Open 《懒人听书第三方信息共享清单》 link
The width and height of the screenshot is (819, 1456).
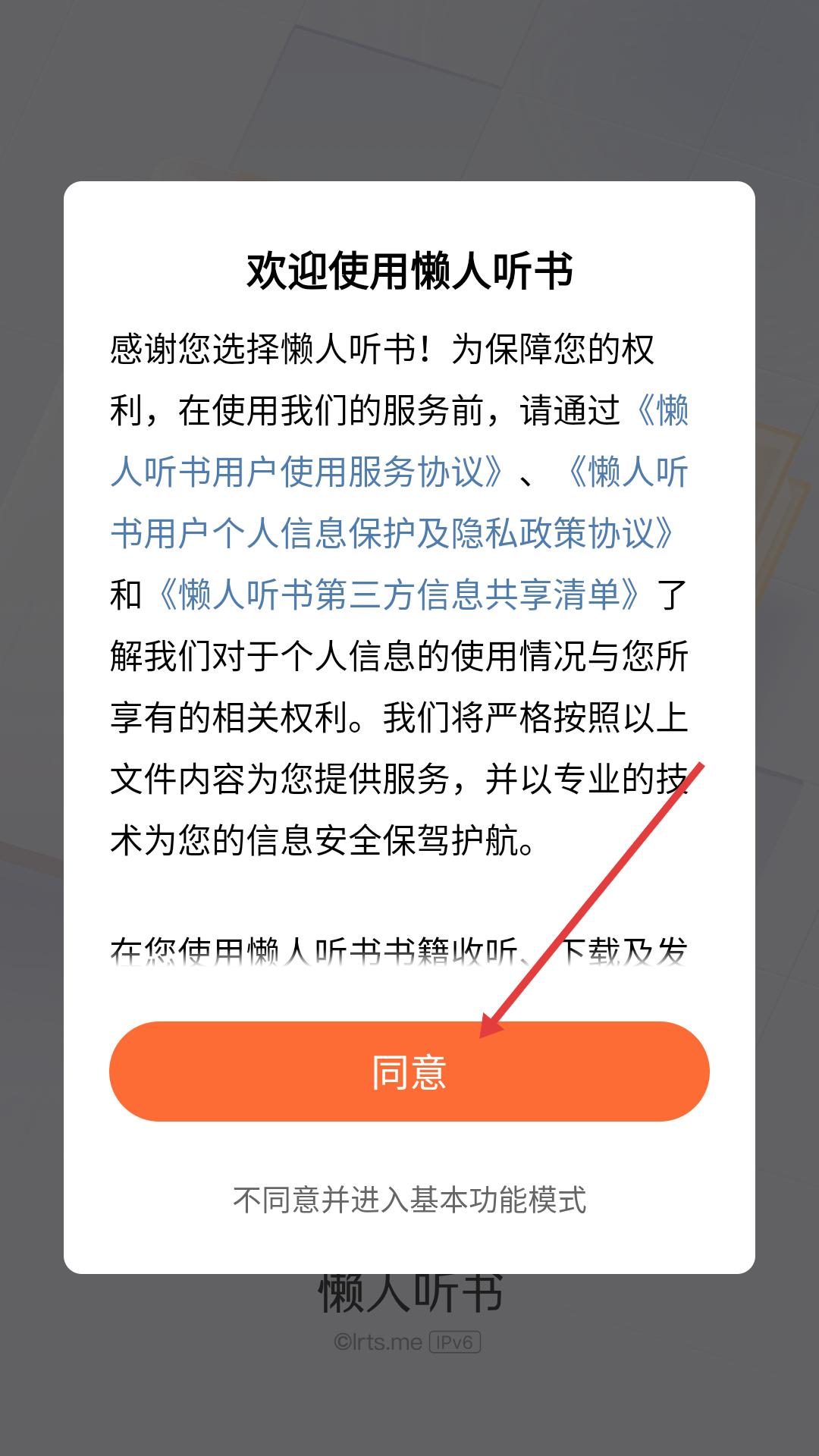[399, 595]
